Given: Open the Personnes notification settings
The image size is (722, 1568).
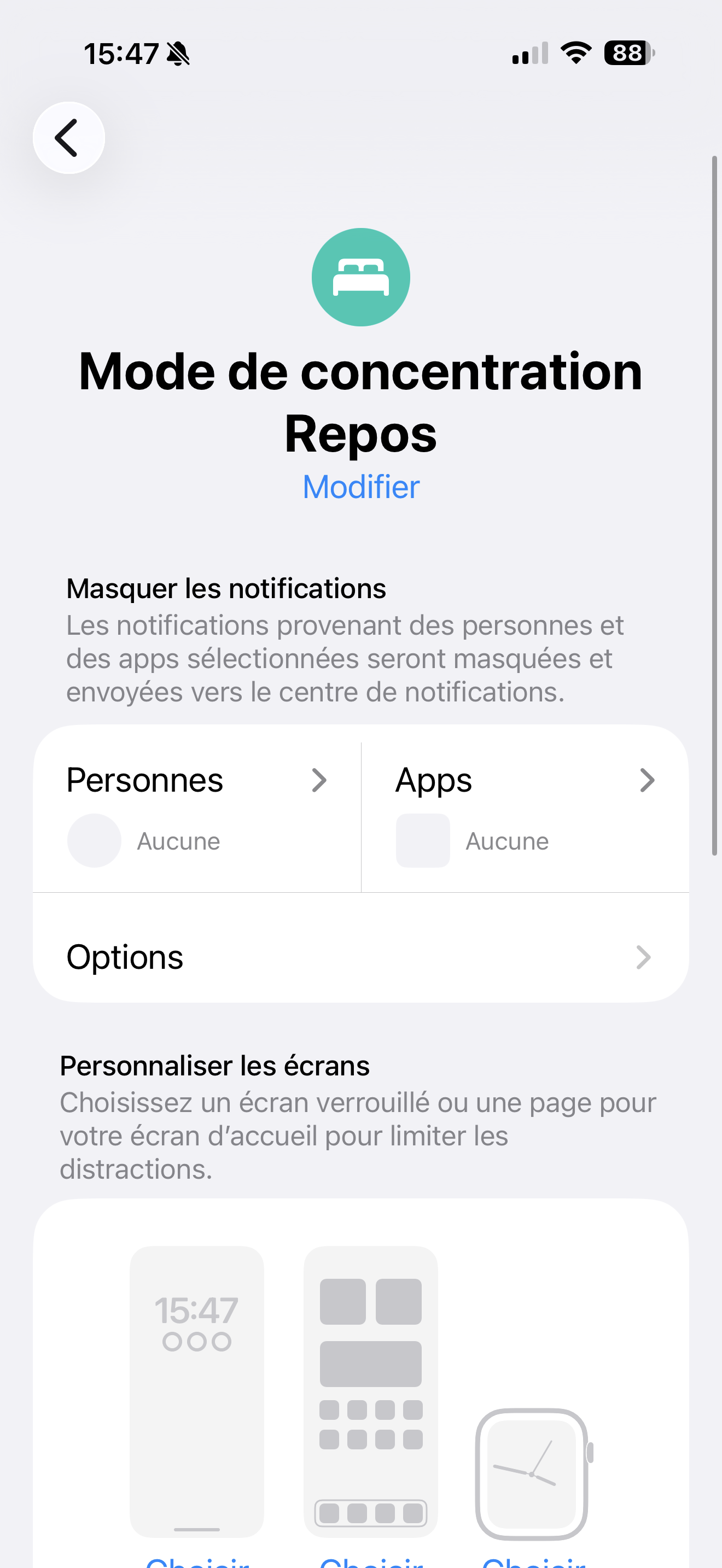Looking at the screenshot, I should tap(196, 809).
